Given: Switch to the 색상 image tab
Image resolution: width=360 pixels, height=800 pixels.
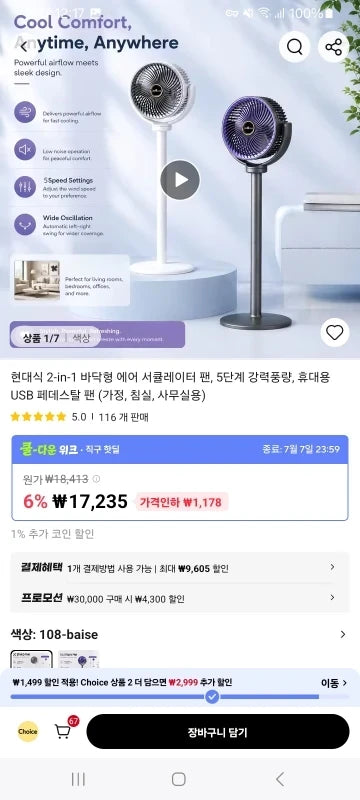Looking at the screenshot, I should (x=81, y=338).
